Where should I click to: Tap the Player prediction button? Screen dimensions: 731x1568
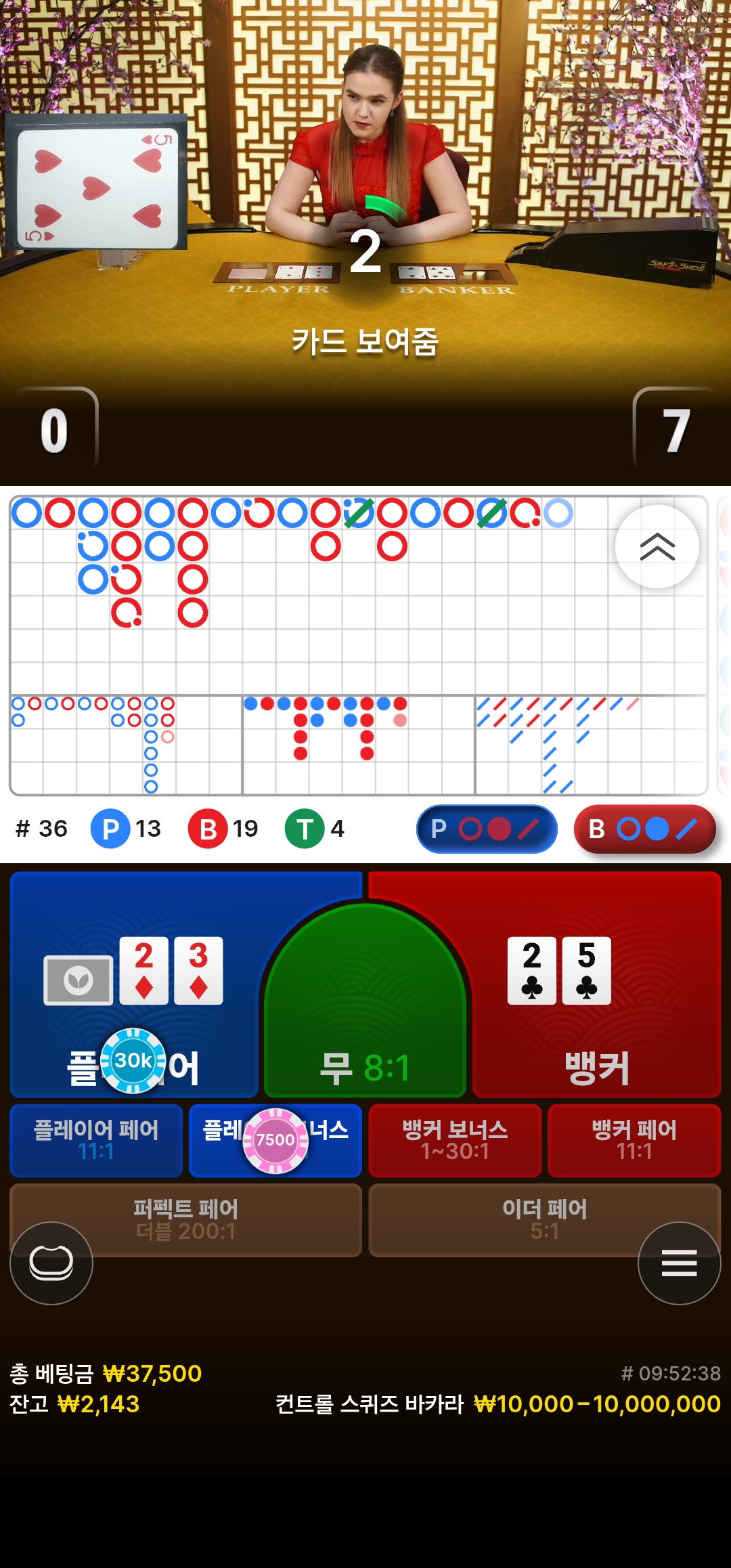click(486, 829)
